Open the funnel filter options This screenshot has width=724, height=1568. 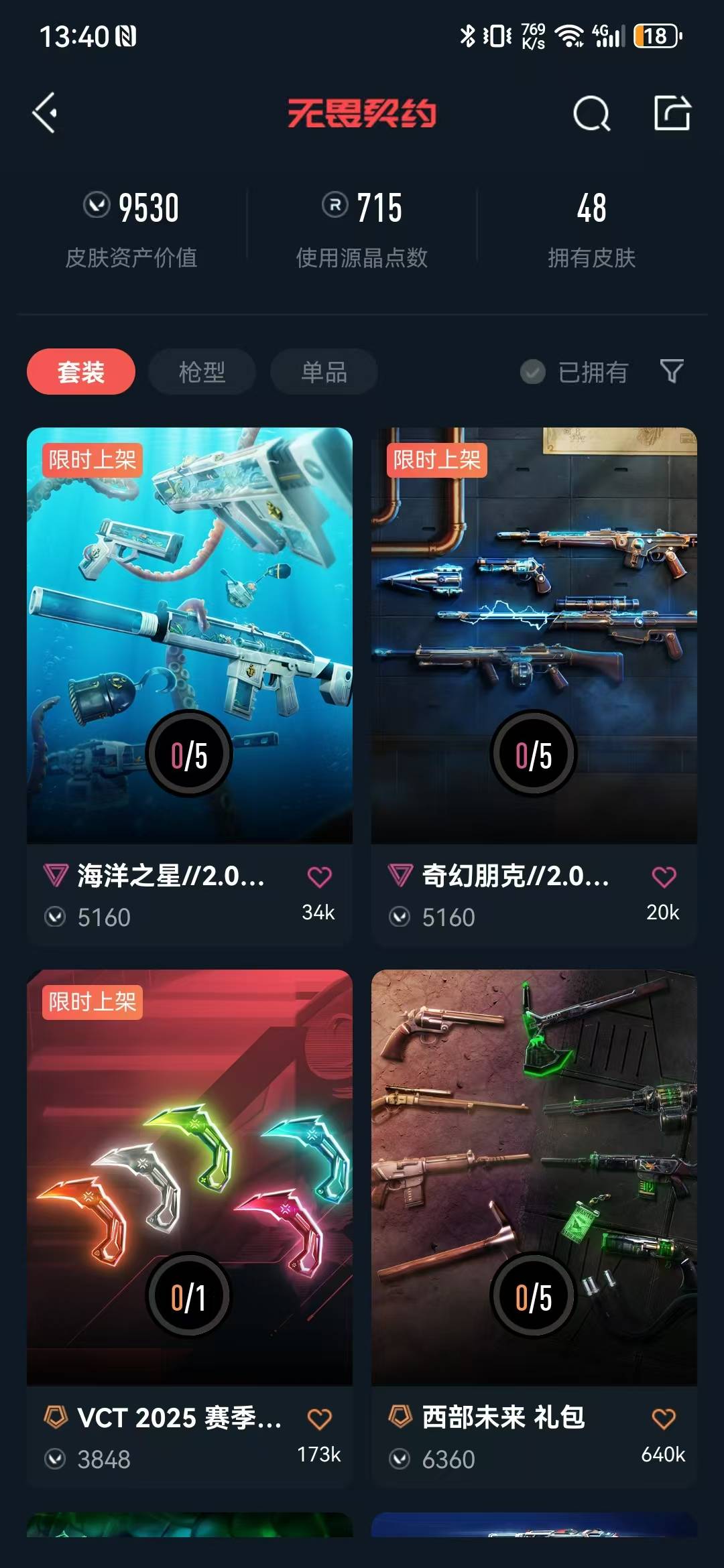(x=672, y=371)
